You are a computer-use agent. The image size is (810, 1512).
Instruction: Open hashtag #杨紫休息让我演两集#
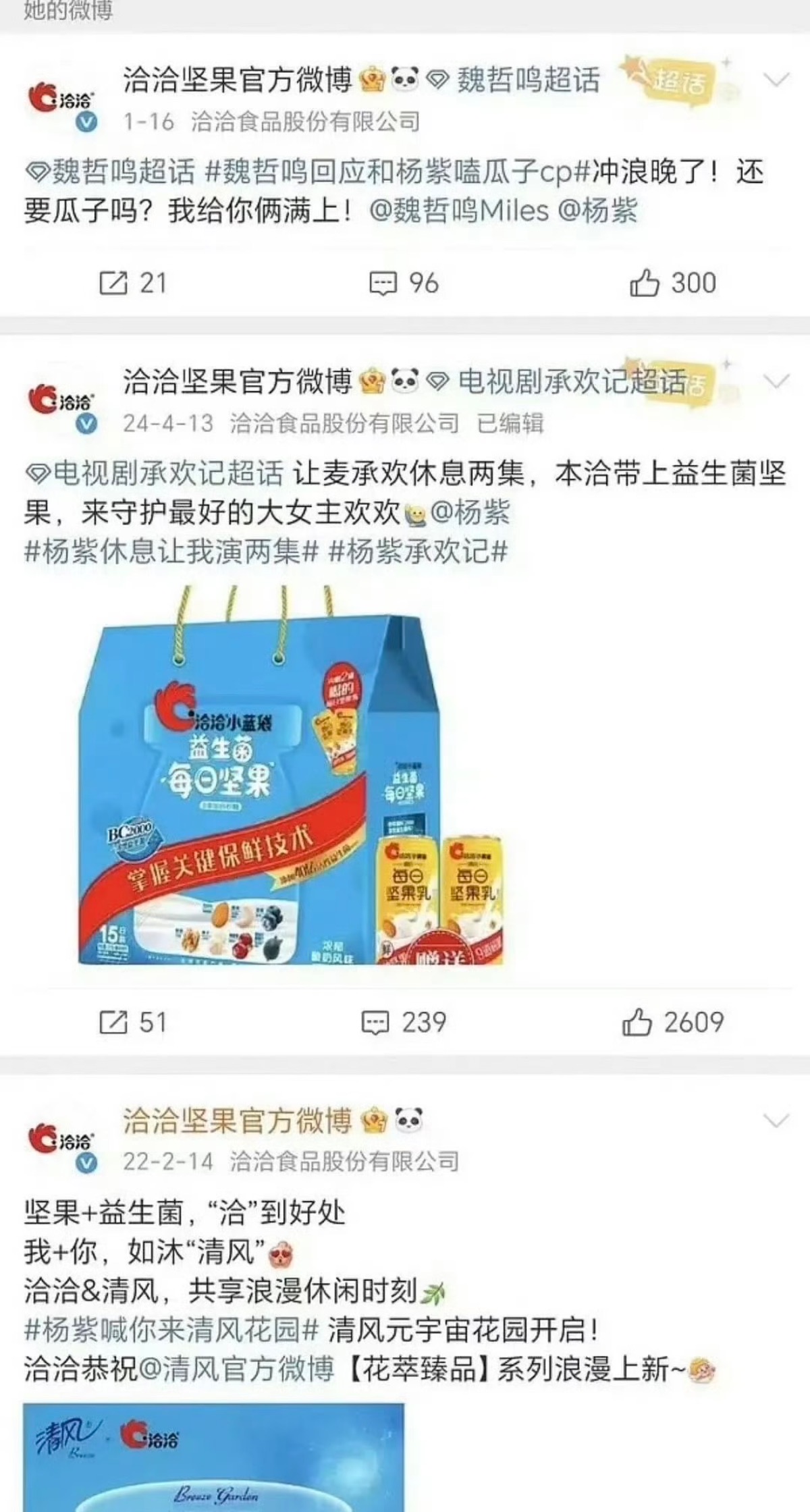click(x=171, y=552)
